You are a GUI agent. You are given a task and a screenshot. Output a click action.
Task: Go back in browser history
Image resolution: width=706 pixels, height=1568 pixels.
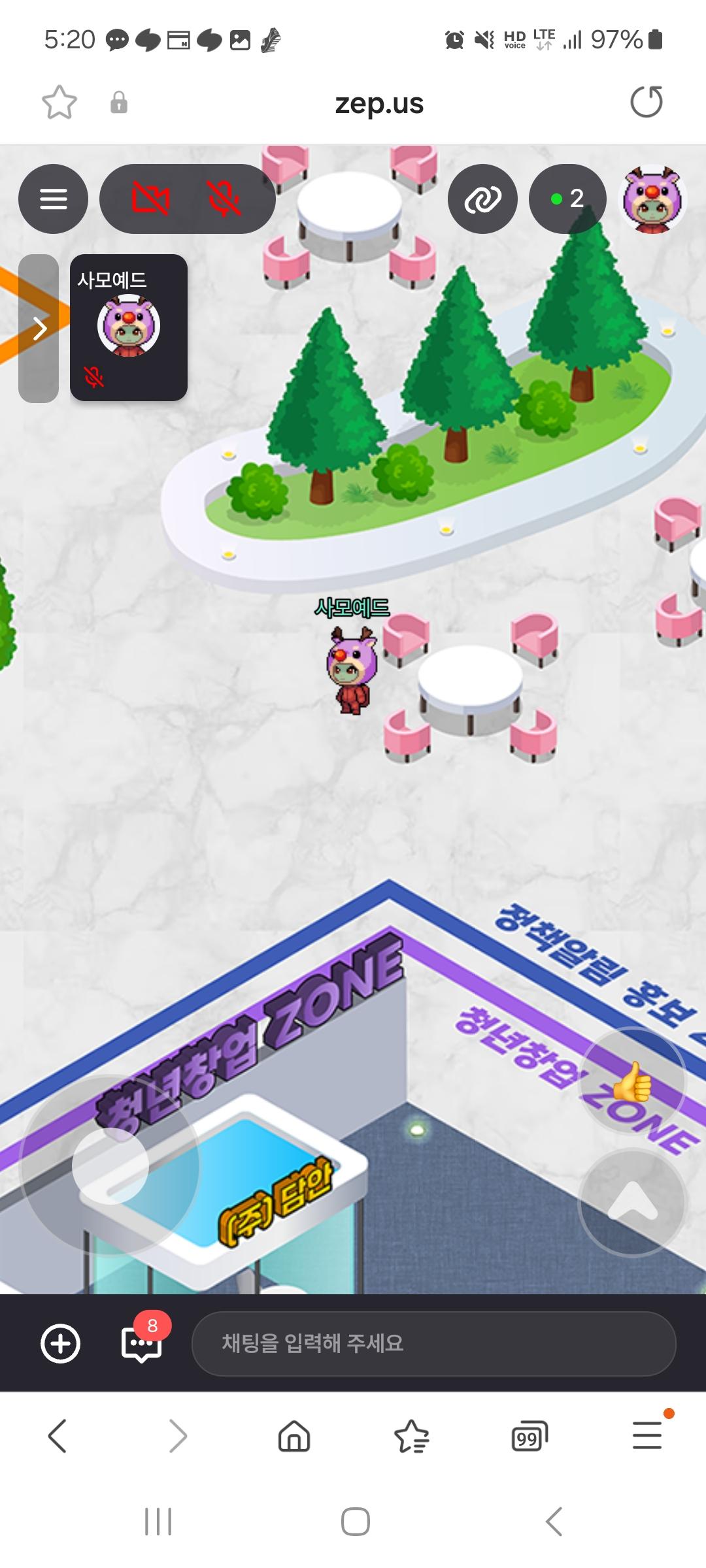(58, 1436)
